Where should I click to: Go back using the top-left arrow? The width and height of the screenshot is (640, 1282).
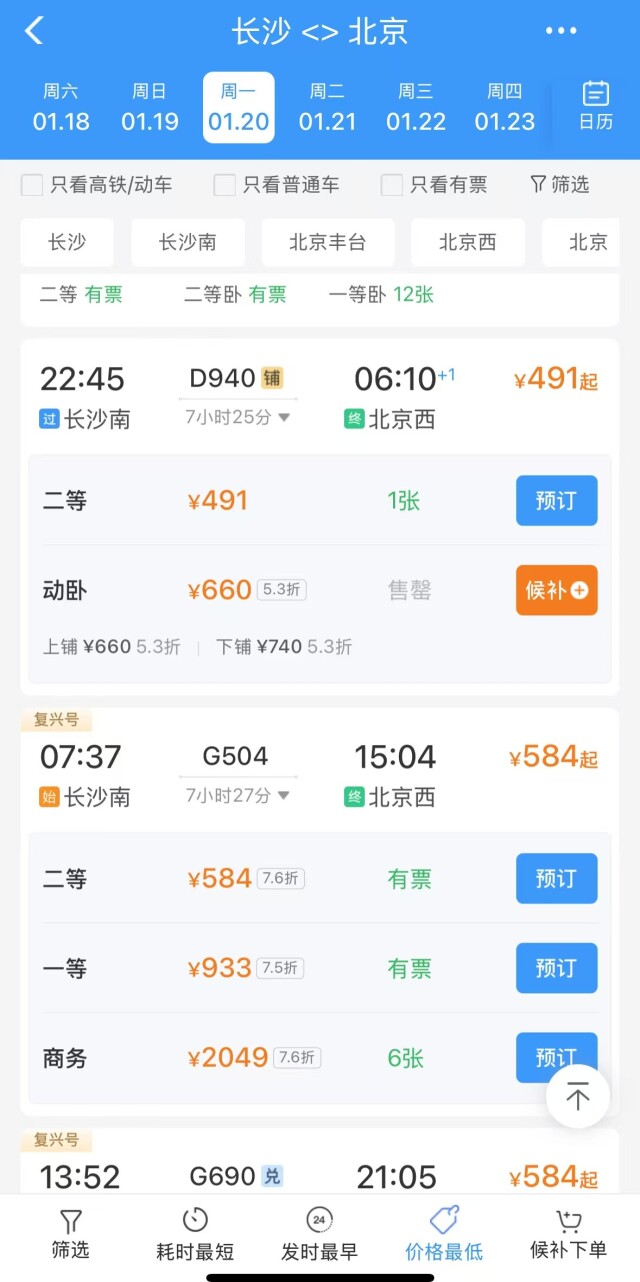(x=34, y=31)
